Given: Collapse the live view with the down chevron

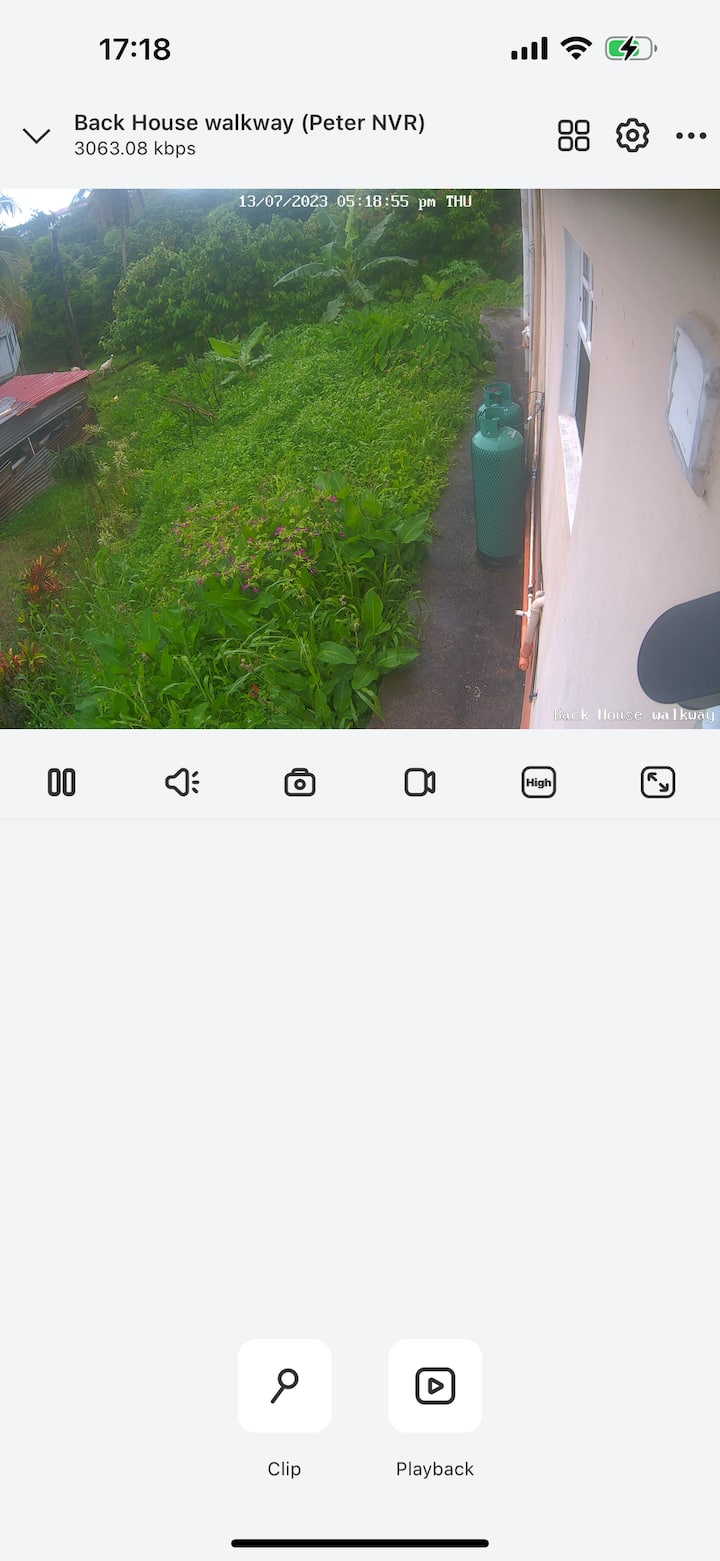Looking at the screenshot, I should click(36, 136).
